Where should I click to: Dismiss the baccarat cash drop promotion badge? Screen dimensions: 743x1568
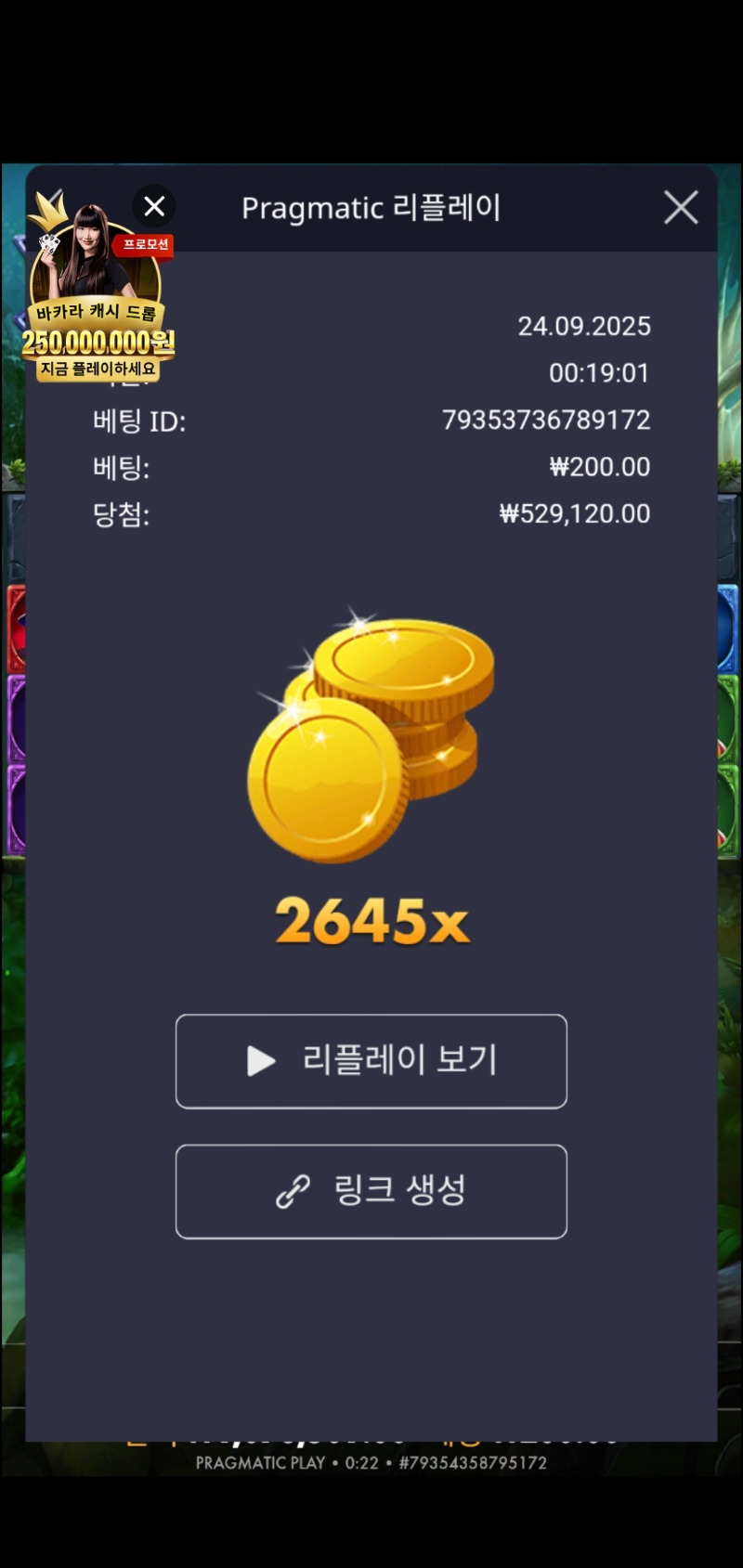pos(154,206)
